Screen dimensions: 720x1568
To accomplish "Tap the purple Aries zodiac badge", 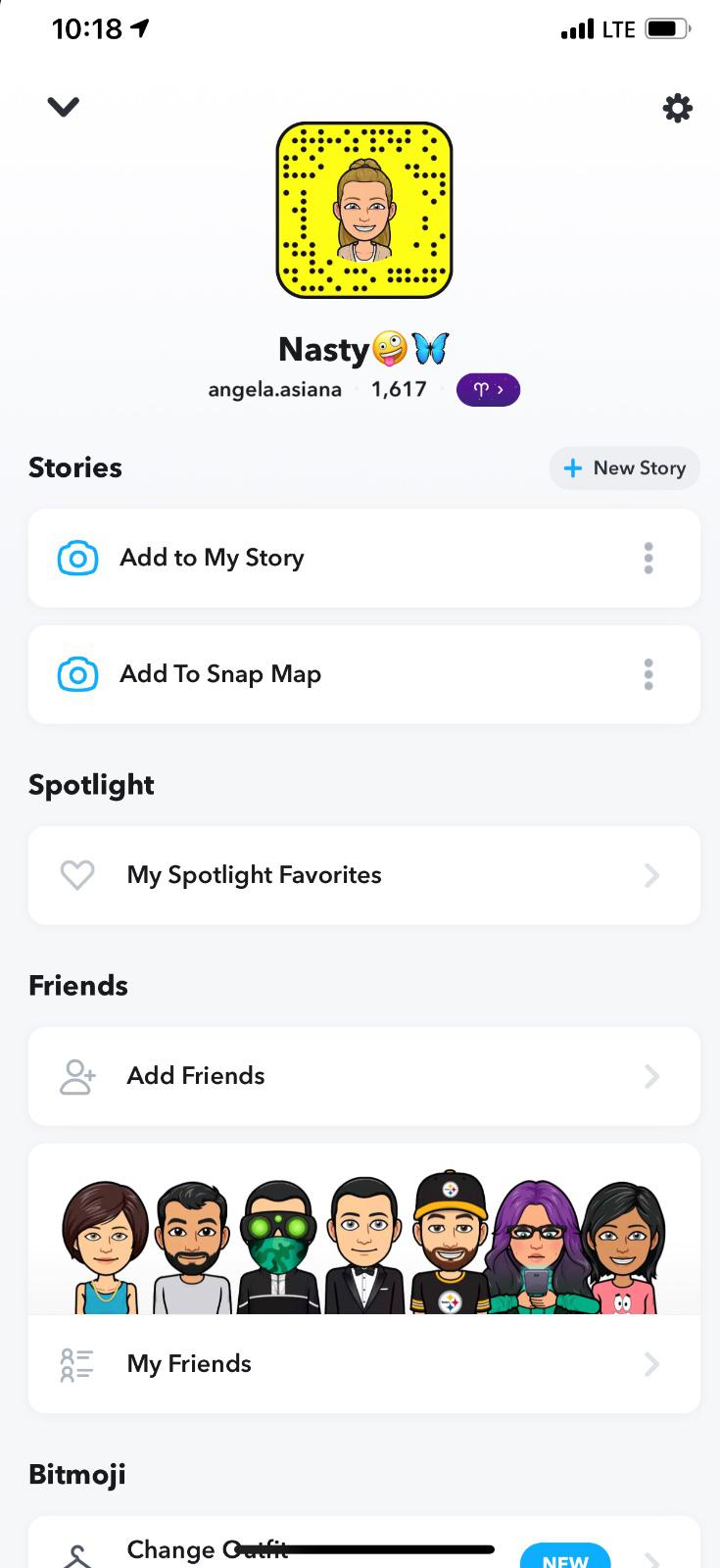I will pos(488,390).
